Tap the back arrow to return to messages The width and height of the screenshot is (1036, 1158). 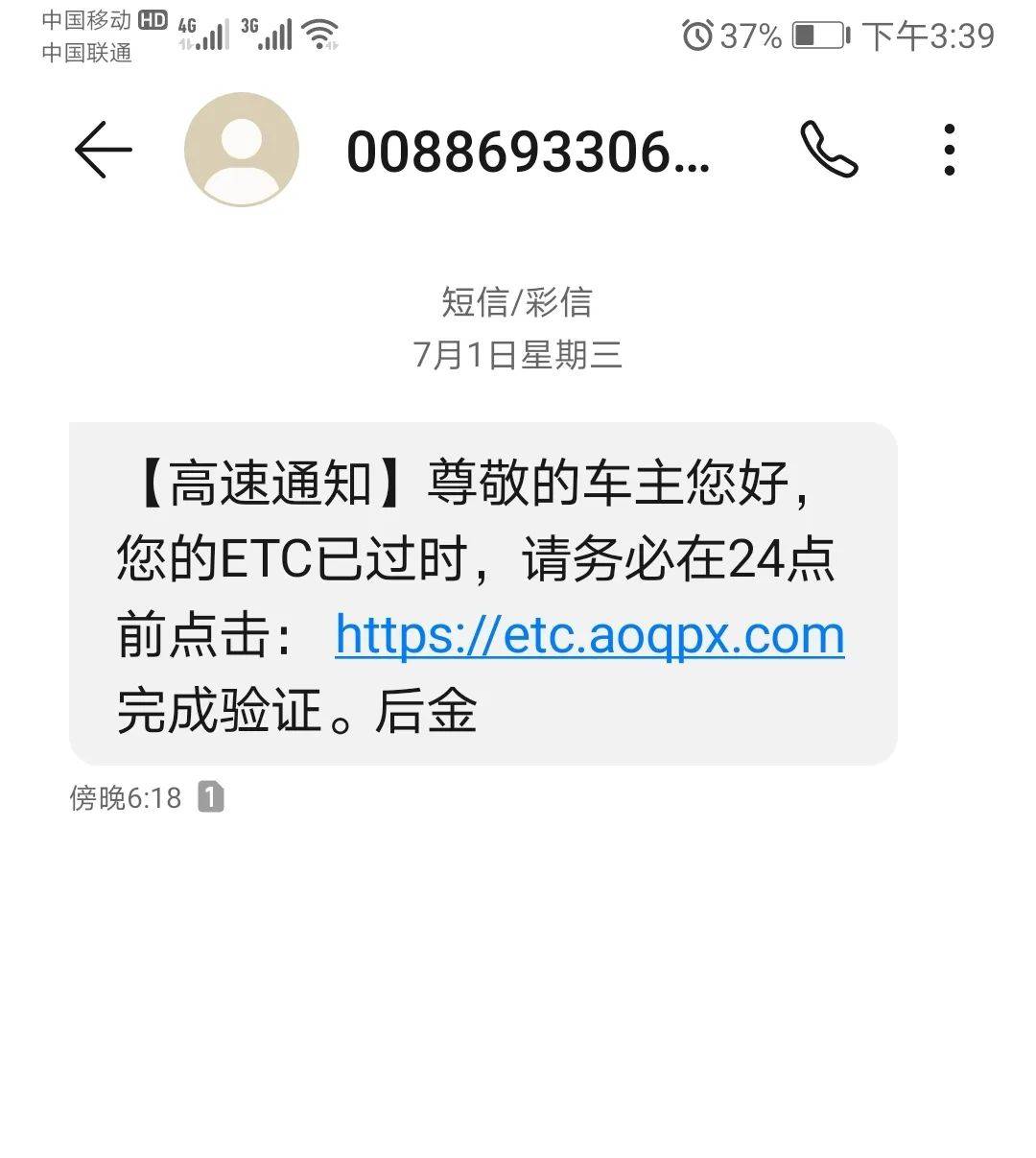pos(103,151)
